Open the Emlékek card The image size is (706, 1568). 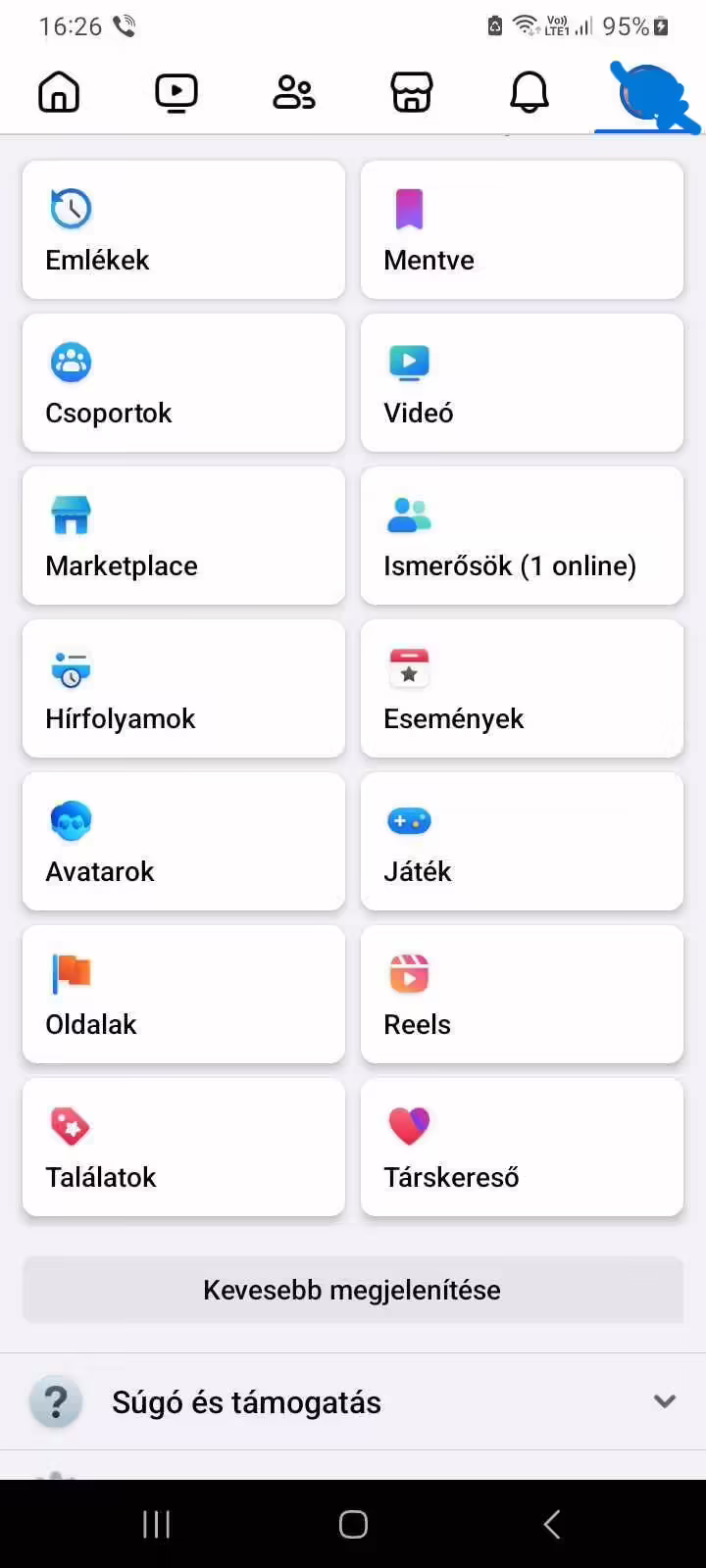[x=184, y=230]
